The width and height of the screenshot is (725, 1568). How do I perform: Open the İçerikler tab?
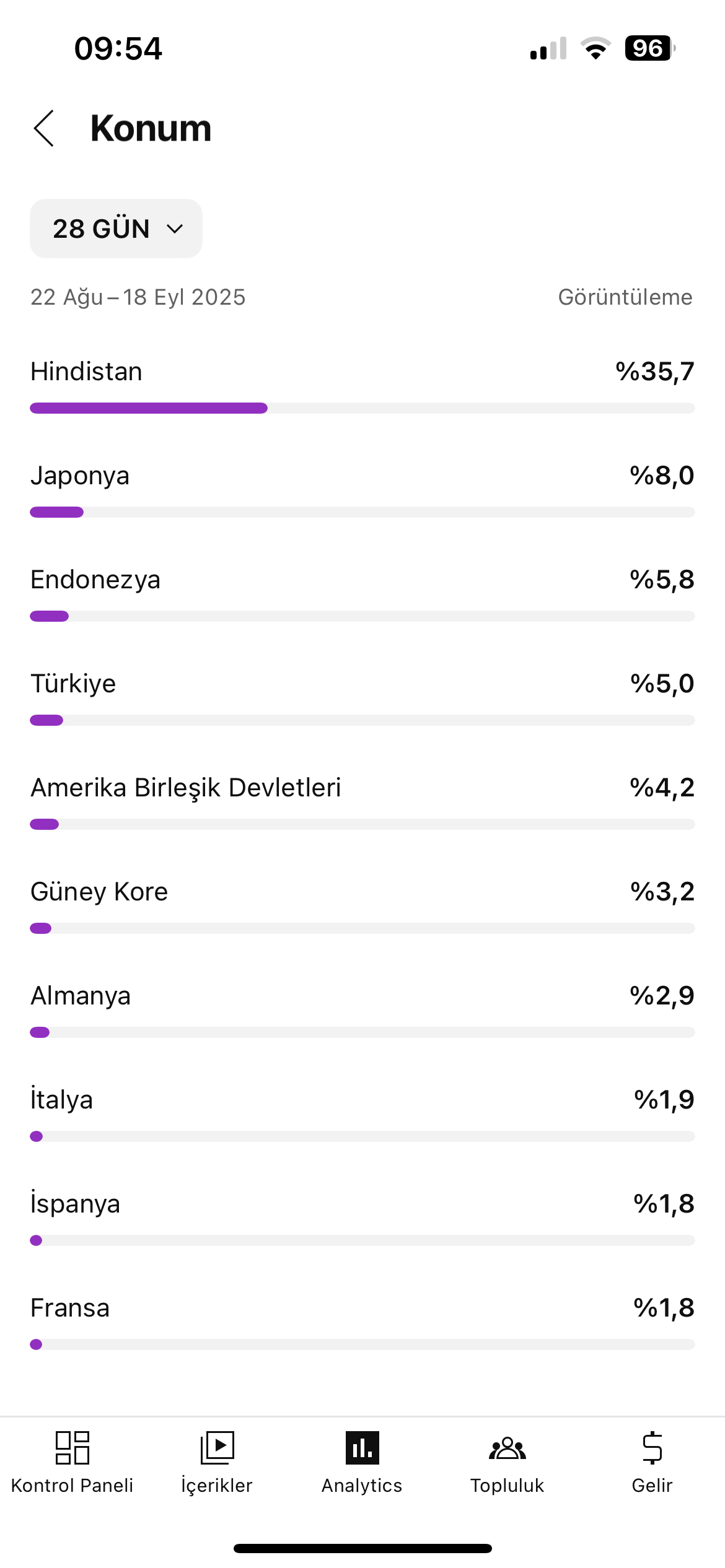(217, 1463)
